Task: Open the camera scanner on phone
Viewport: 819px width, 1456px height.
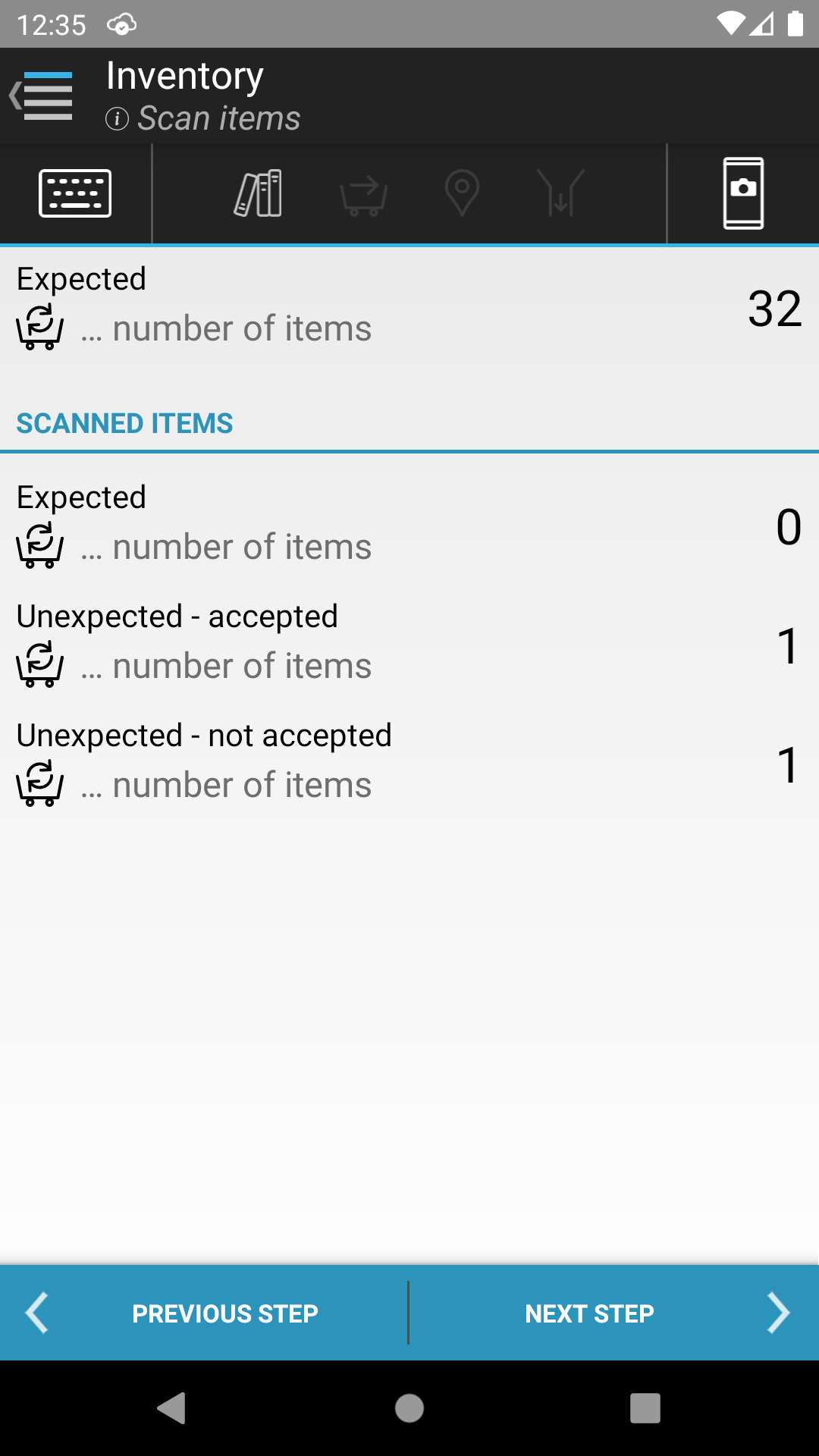Action: coord(743,193)
